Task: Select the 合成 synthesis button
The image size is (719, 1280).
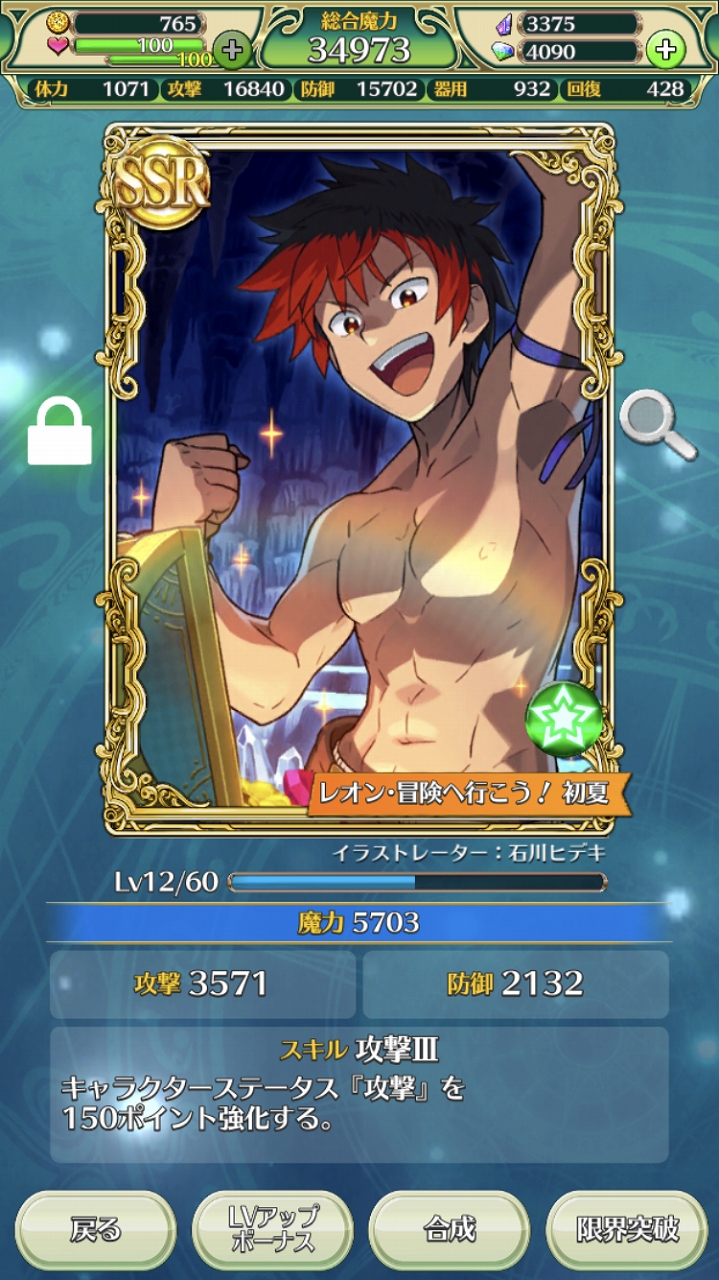Action: [x=449, y=1229]
